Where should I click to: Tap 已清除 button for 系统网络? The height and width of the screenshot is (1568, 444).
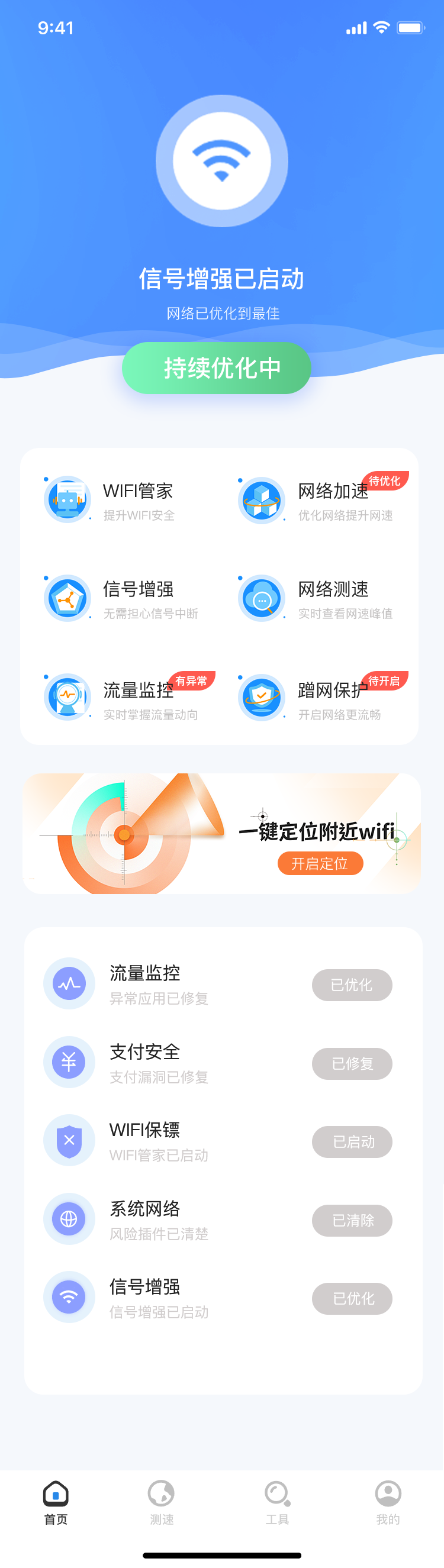tap(352, 1221)
